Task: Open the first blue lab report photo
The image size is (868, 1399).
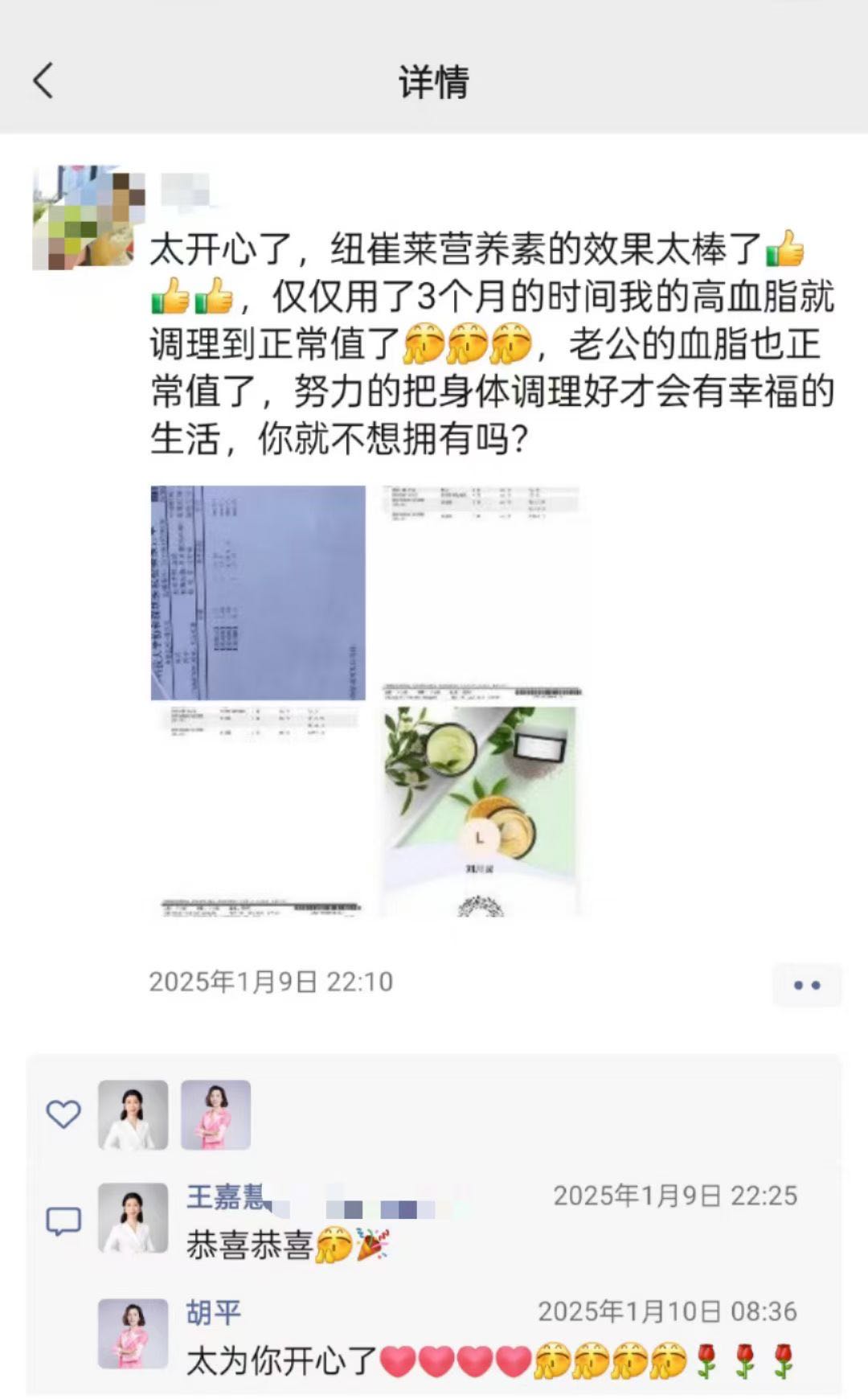Action: click(258, 593)
